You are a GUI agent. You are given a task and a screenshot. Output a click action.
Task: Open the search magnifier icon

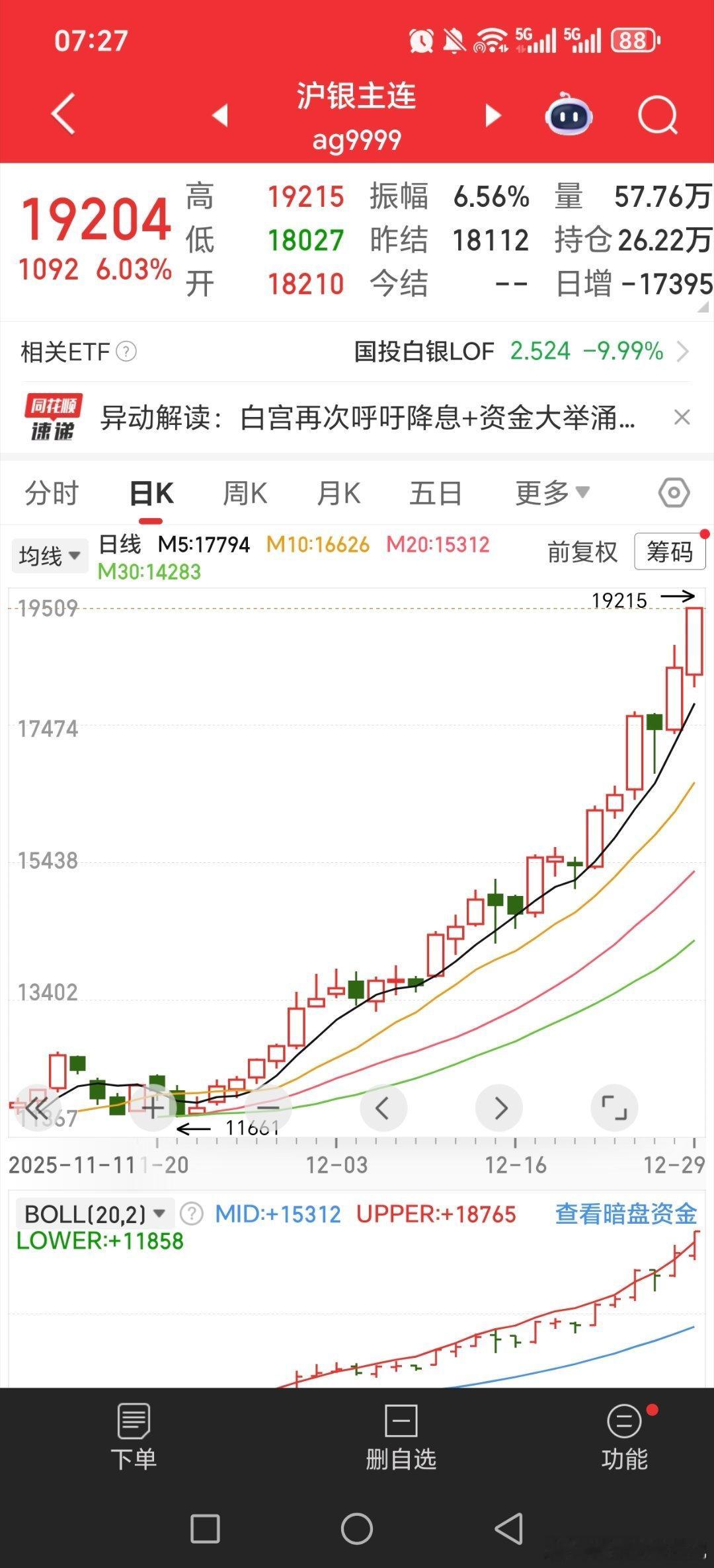pyautogui.click(x=656, y=115)
